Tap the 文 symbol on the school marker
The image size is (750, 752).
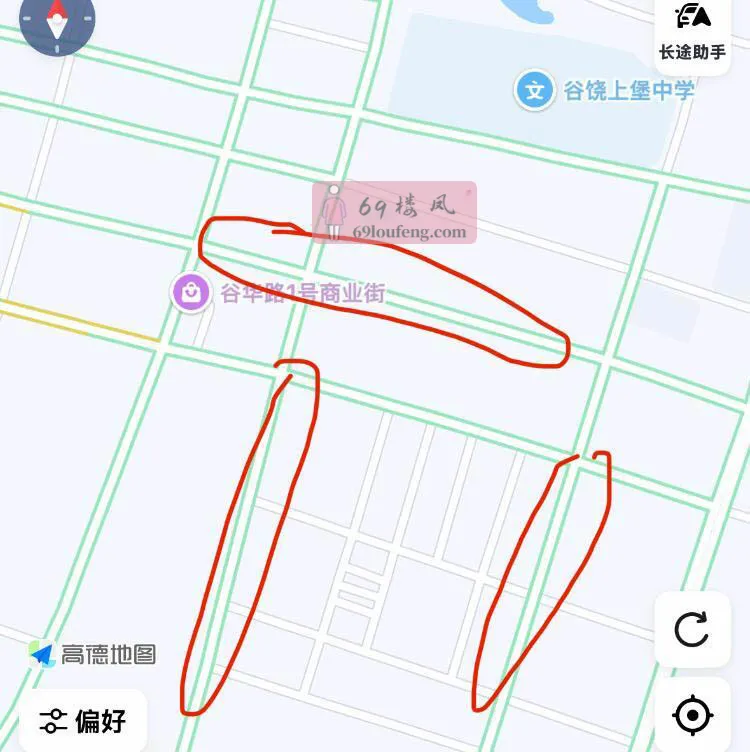click(536, 90)
